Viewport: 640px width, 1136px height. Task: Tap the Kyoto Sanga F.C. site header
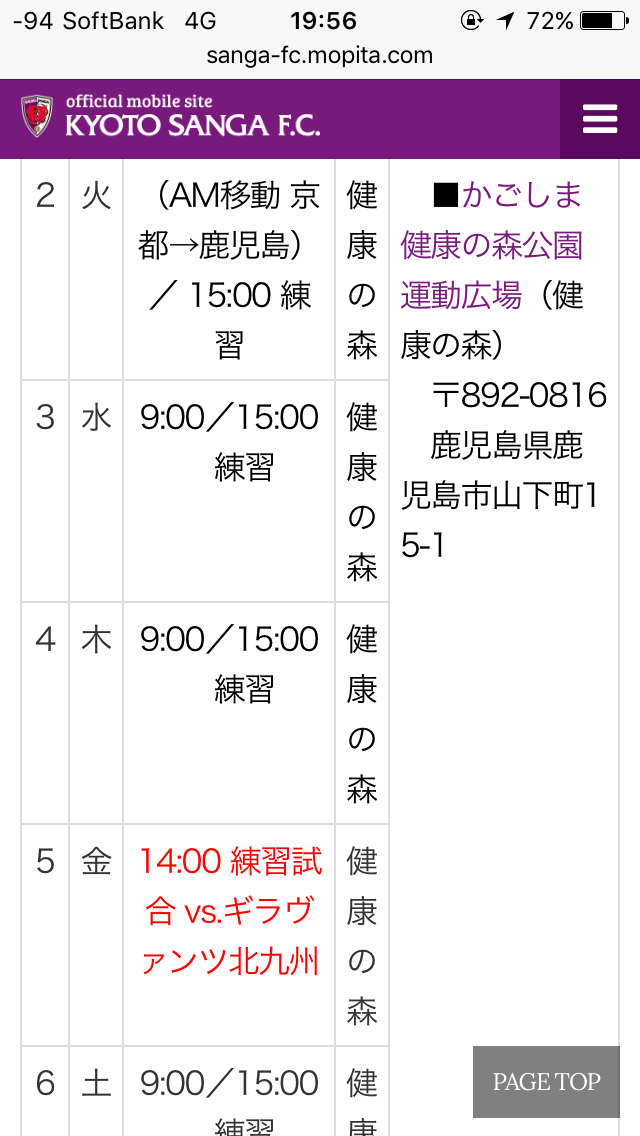170,117
